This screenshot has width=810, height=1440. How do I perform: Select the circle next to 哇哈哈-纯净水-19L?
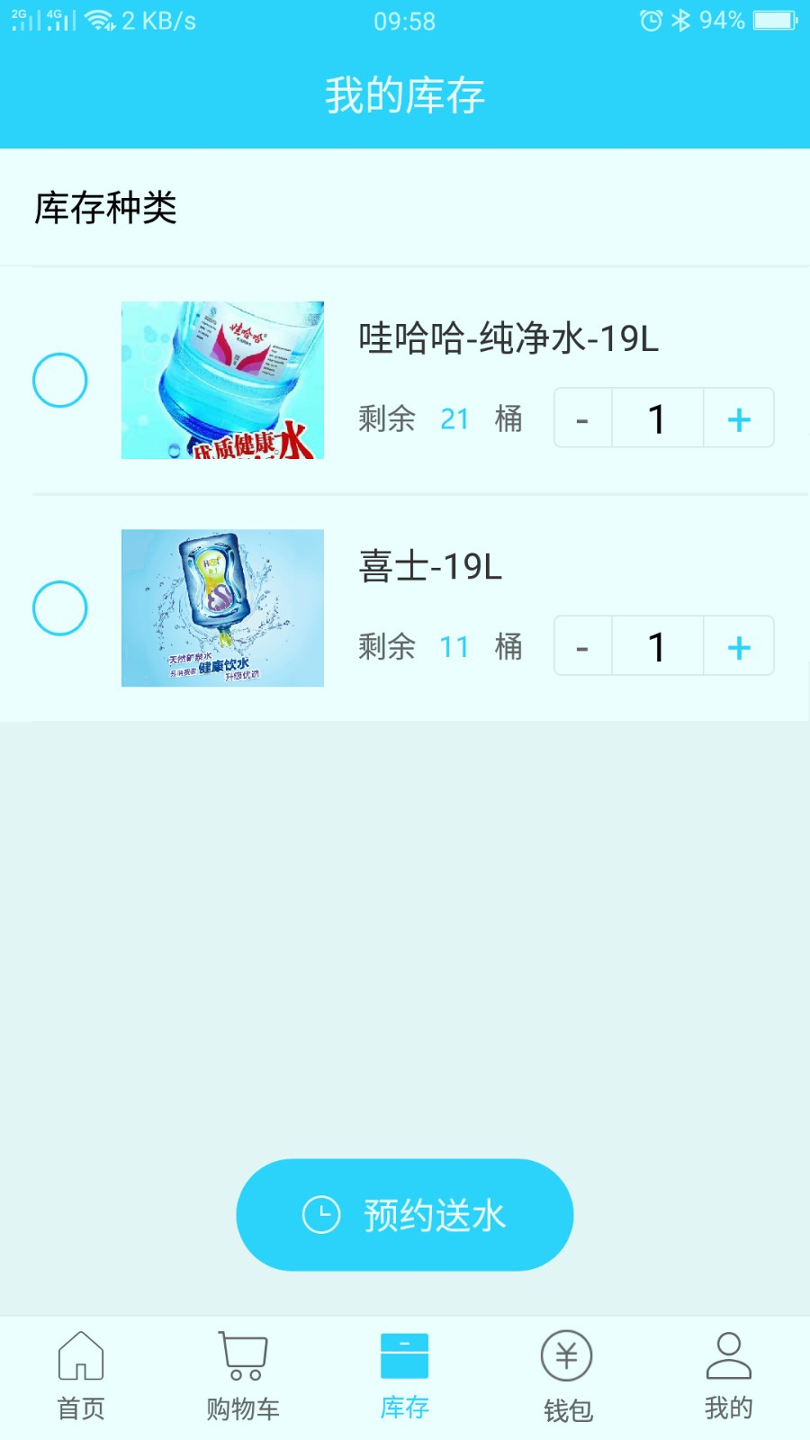[x=60, y=380]
